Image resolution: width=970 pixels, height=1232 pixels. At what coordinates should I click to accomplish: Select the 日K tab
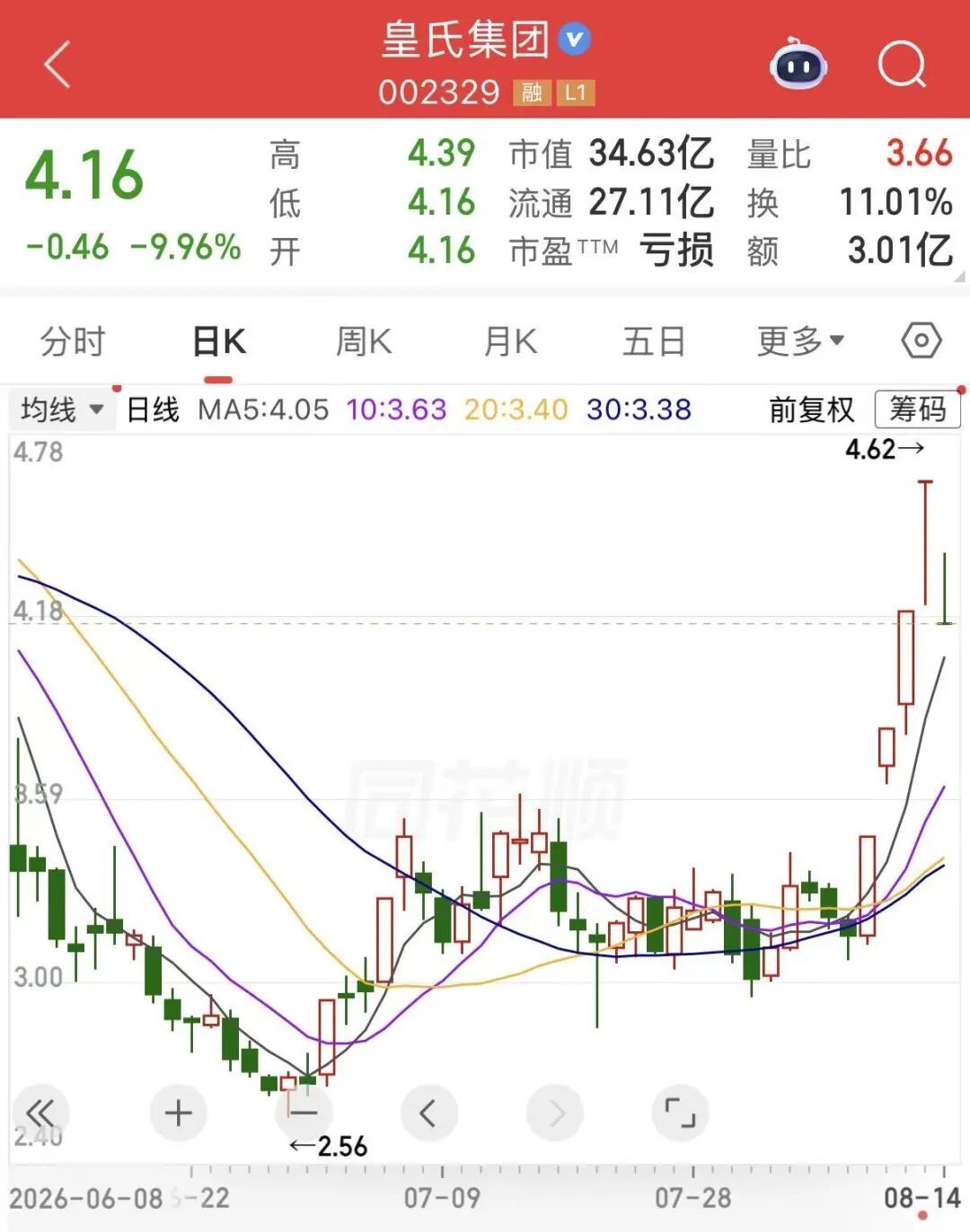(x=219, y=342)
